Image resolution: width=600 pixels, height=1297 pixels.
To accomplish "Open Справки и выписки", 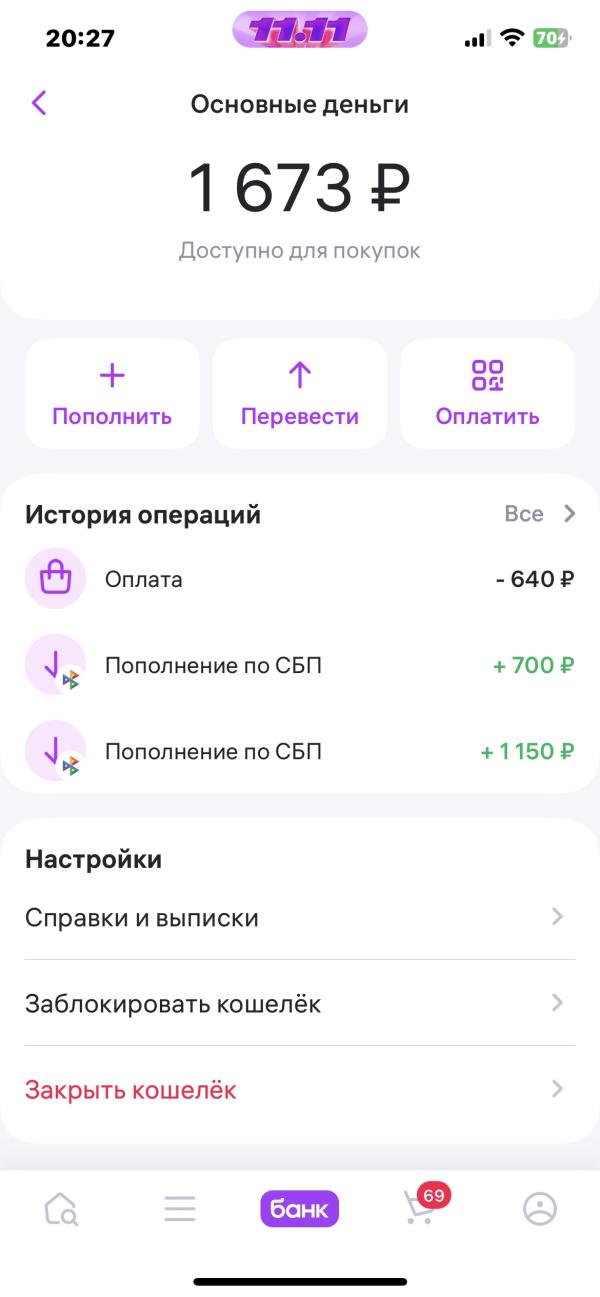I will point(300,917).
